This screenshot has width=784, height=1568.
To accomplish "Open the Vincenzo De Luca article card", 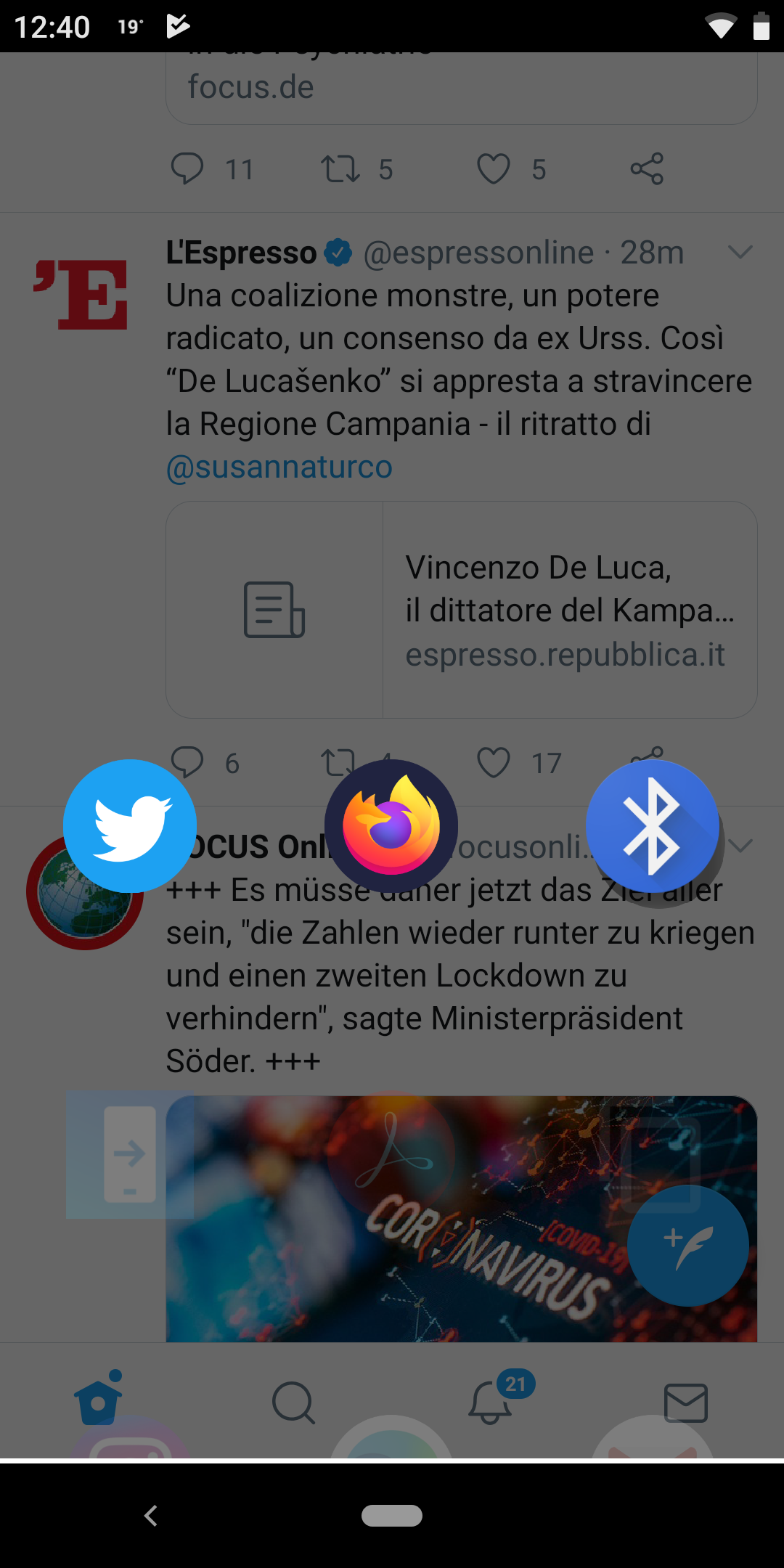I will point(462,610).
